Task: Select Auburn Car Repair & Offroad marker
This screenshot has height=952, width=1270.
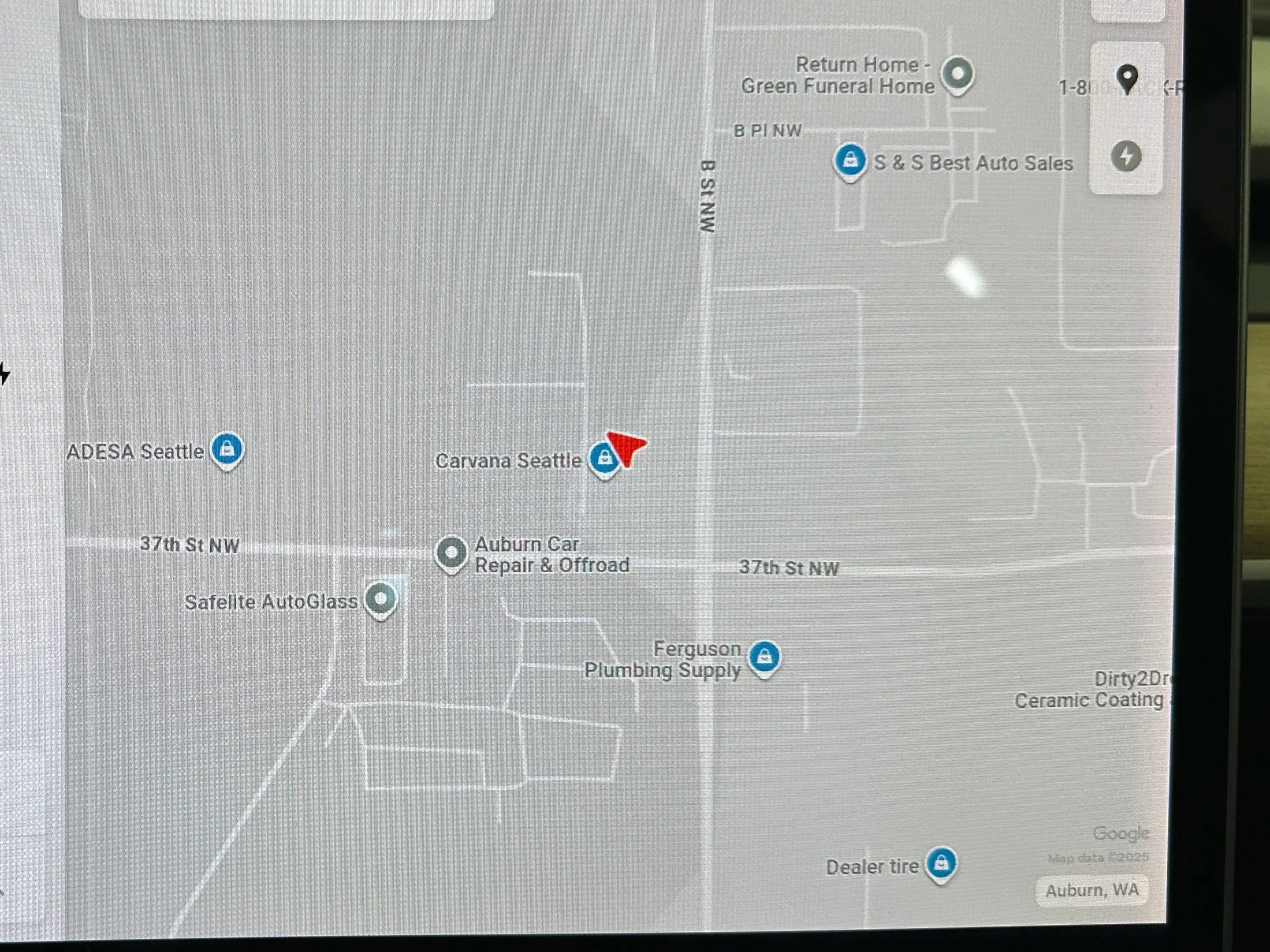Action: click(x=451, y=553)
